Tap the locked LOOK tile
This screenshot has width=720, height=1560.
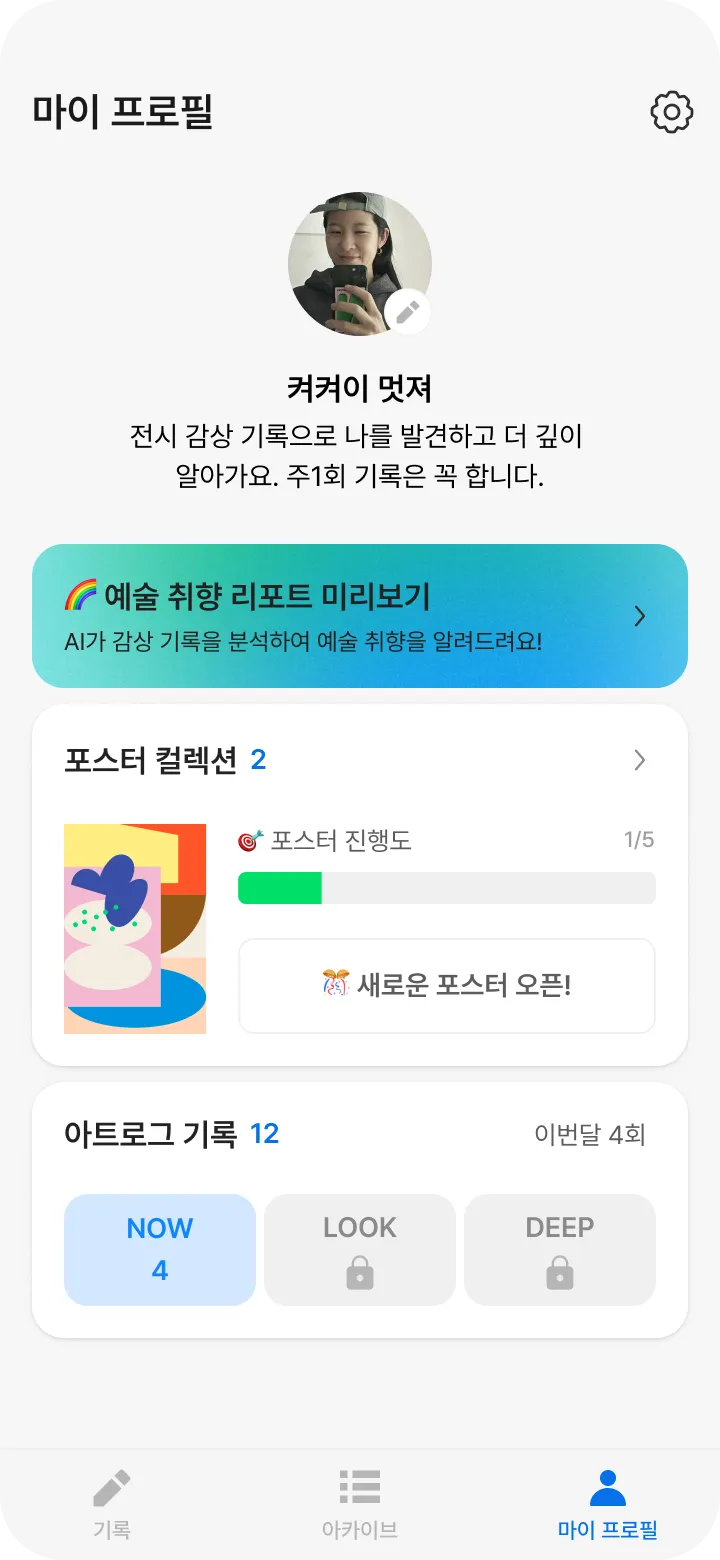pos(360,1249)
